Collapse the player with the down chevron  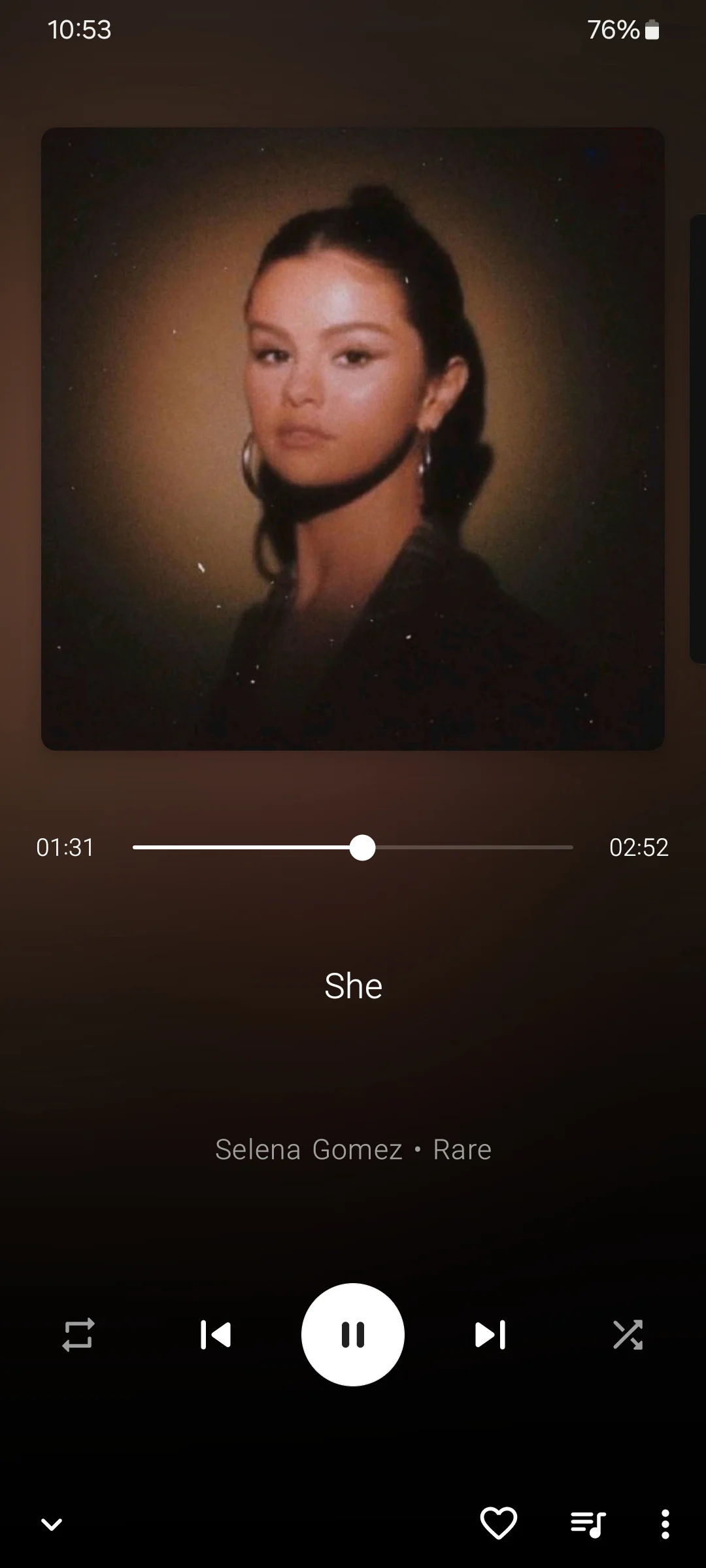tap(52, 1524)
